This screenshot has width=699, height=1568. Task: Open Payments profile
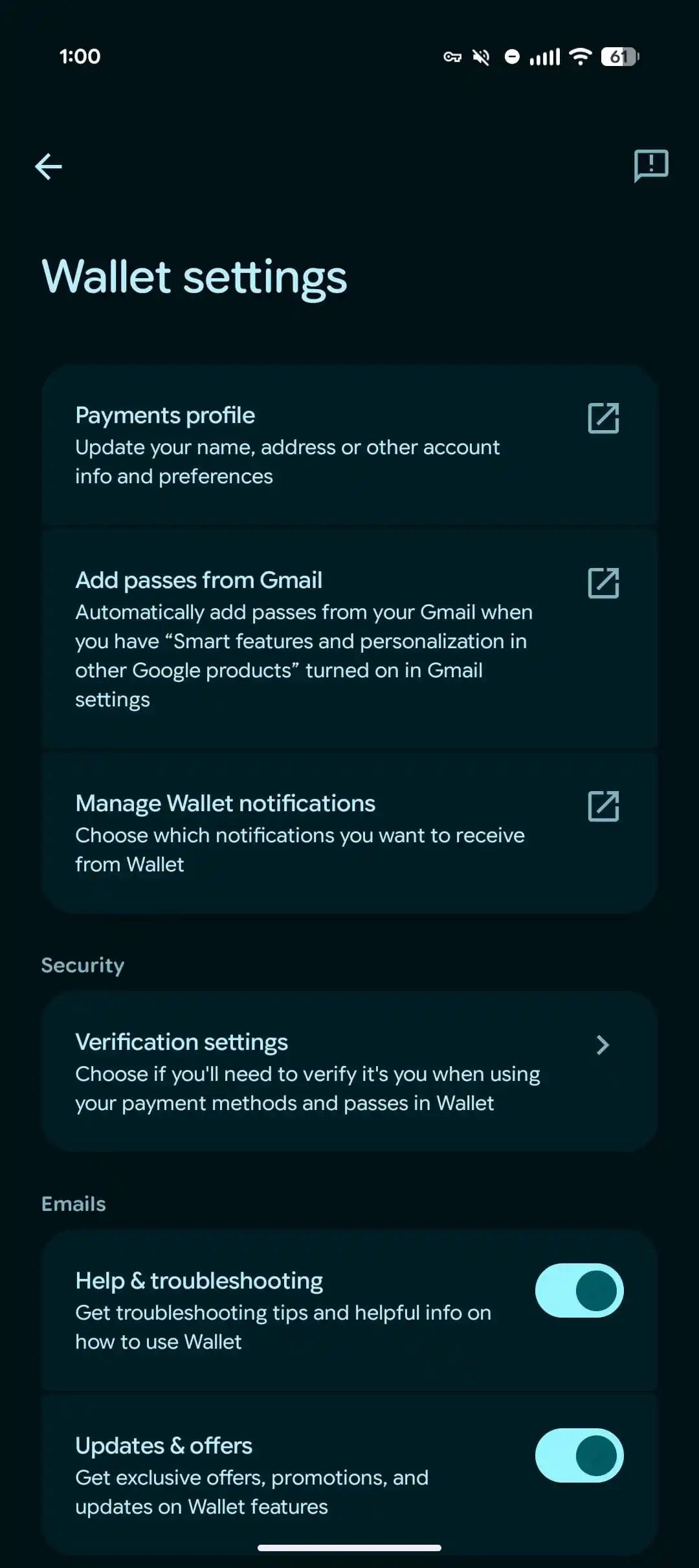tap(349, 445)
